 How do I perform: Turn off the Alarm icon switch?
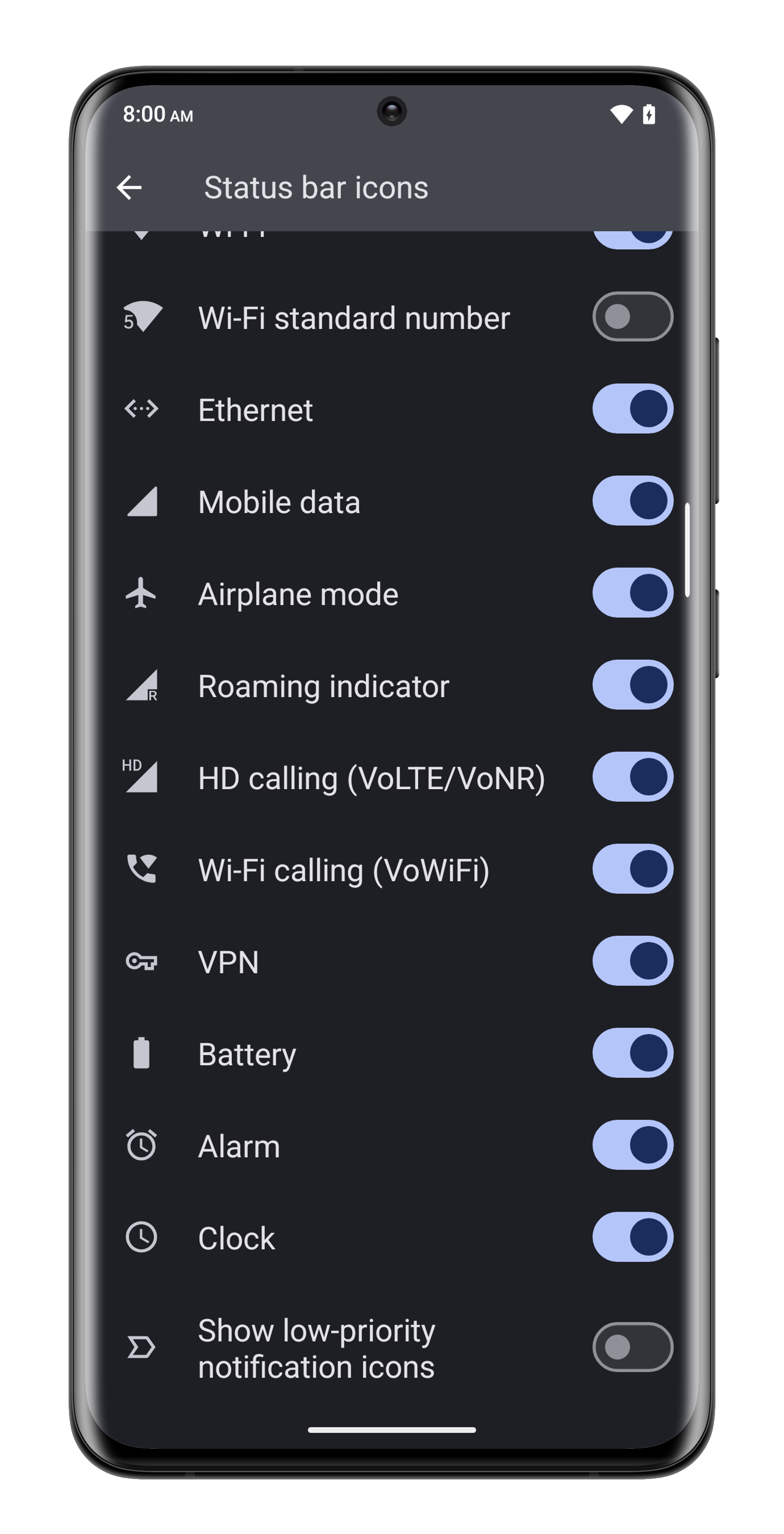coord(632,1145)
